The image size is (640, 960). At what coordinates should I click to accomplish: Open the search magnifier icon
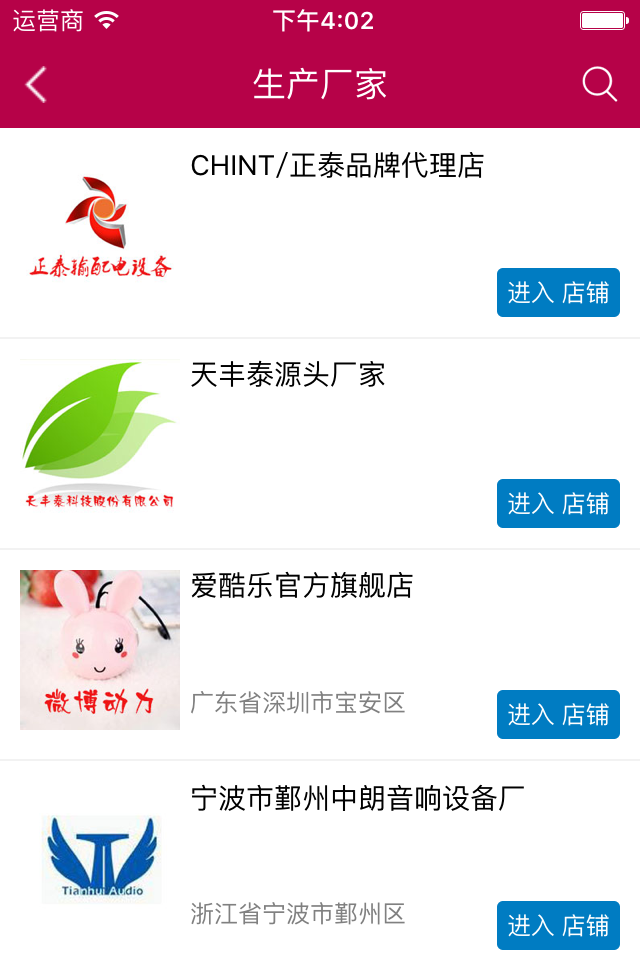[x=599, y=85]
